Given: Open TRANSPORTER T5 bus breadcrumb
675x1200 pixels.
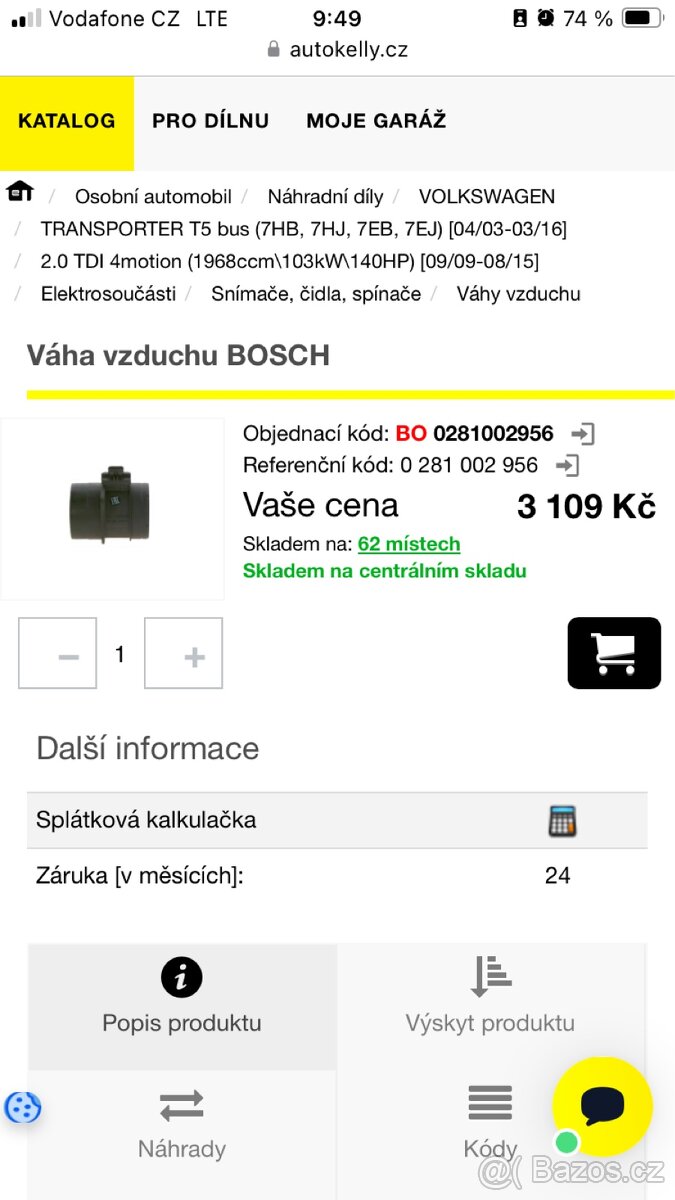Looking at the screenshot, I should 303,229.
